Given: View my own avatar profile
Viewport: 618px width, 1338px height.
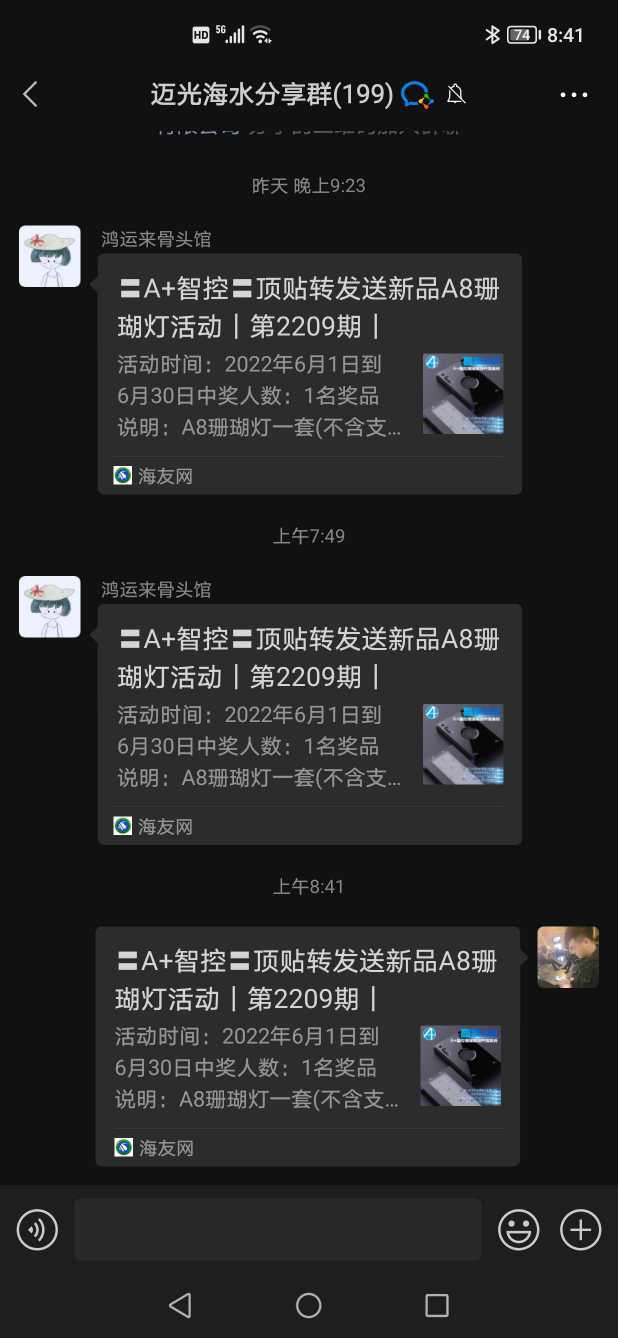Looking at the screenshot, I should click(568, 957).
